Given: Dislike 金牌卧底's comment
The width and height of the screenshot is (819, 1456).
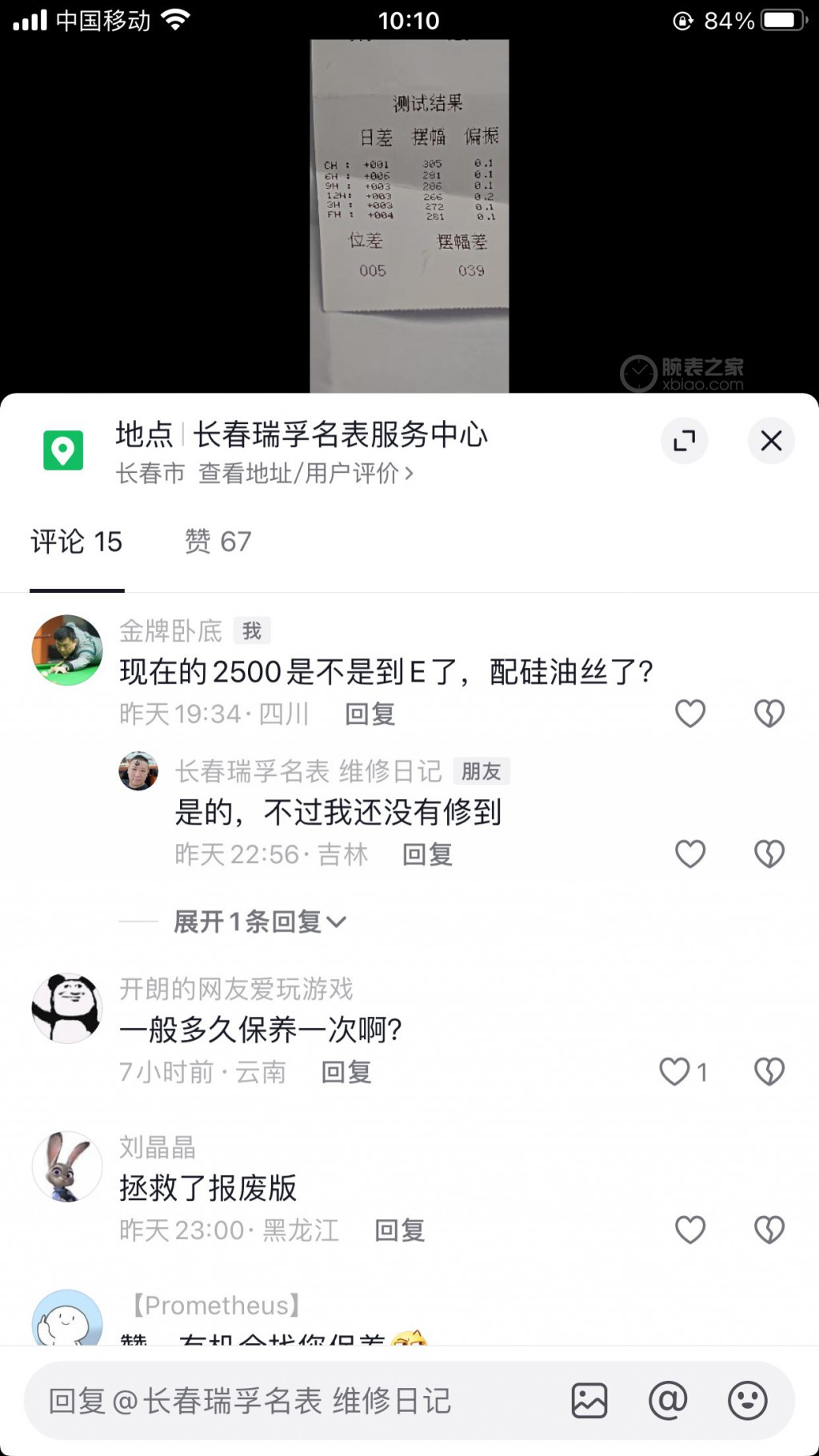Looking at the screenshot, I should [x=769, y=713].
